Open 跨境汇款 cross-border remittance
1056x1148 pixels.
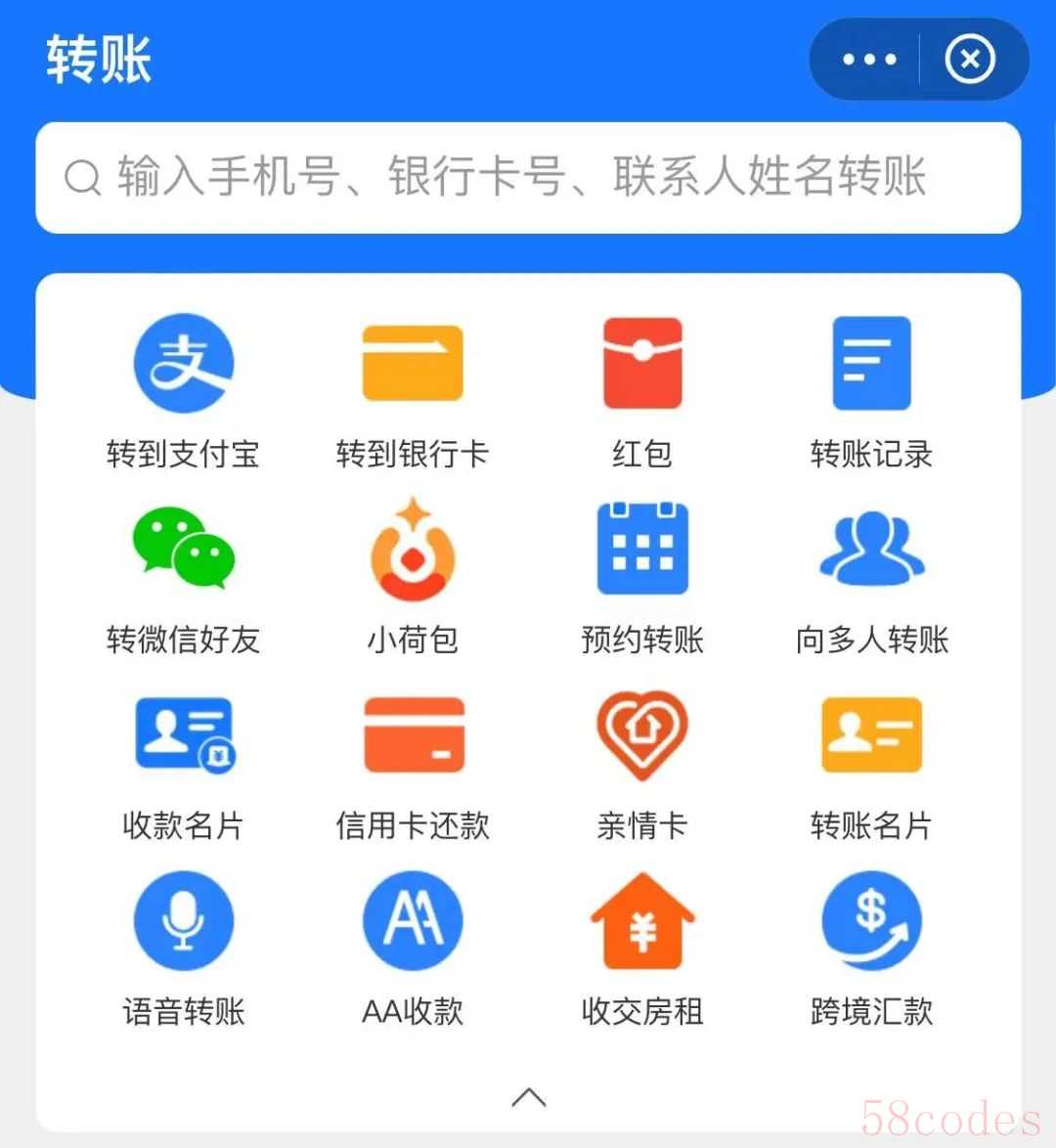[871, 921]
